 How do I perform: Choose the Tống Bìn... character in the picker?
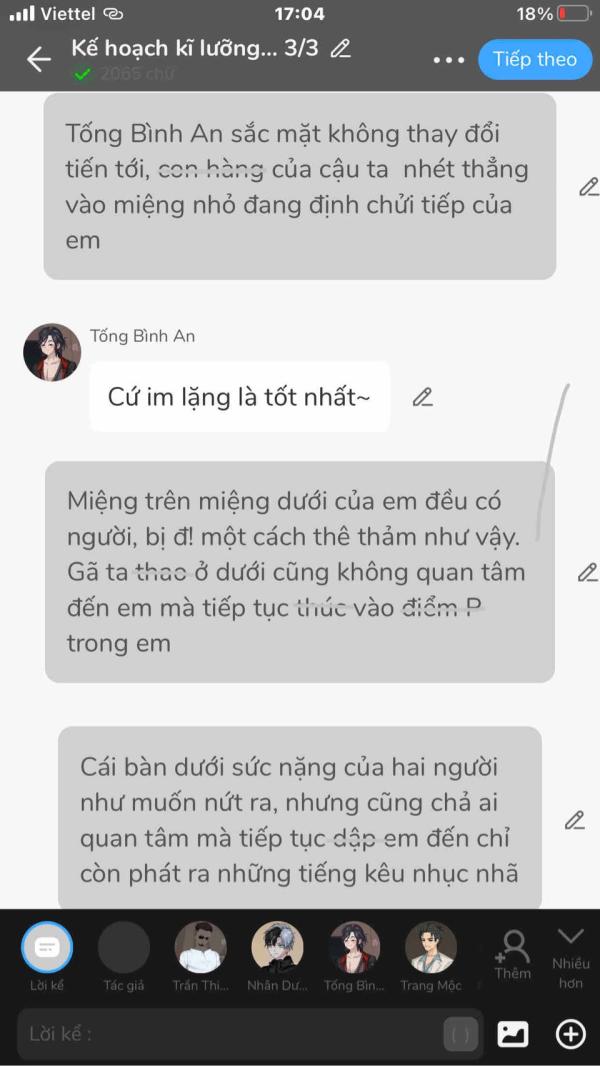pos(354,957)
